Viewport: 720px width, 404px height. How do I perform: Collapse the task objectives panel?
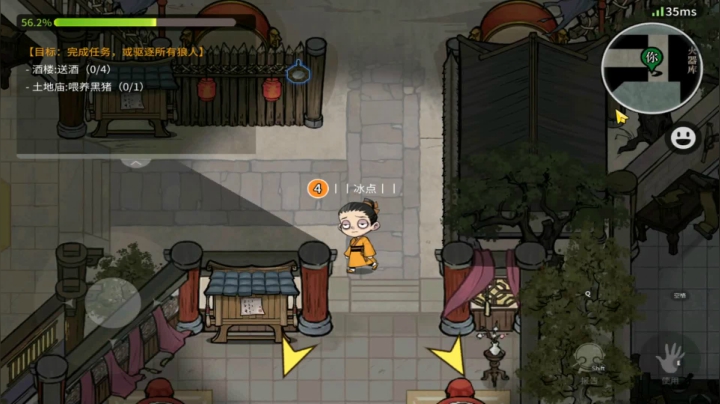point(136,159)
